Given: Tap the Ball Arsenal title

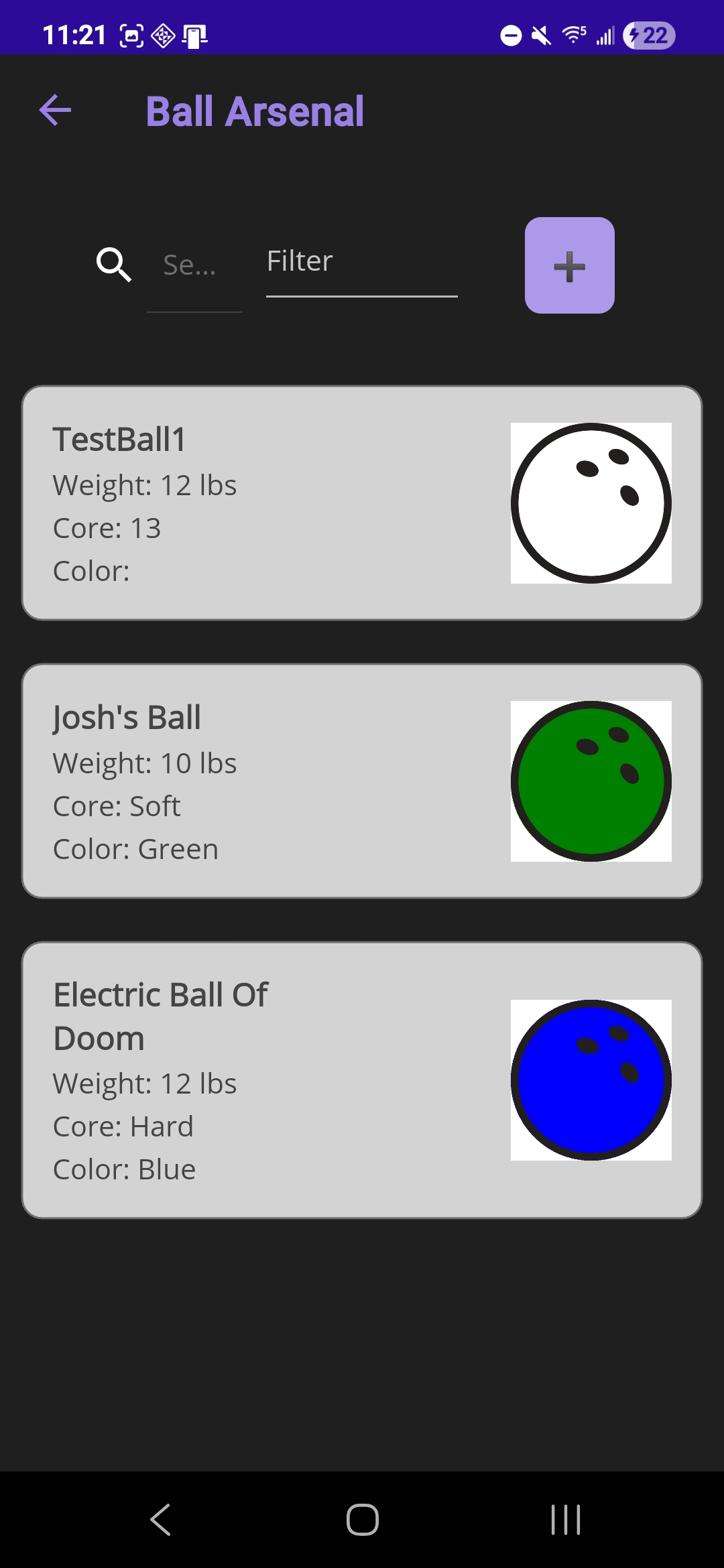Looking at the screenshot, I should click(x=255, y=111).
